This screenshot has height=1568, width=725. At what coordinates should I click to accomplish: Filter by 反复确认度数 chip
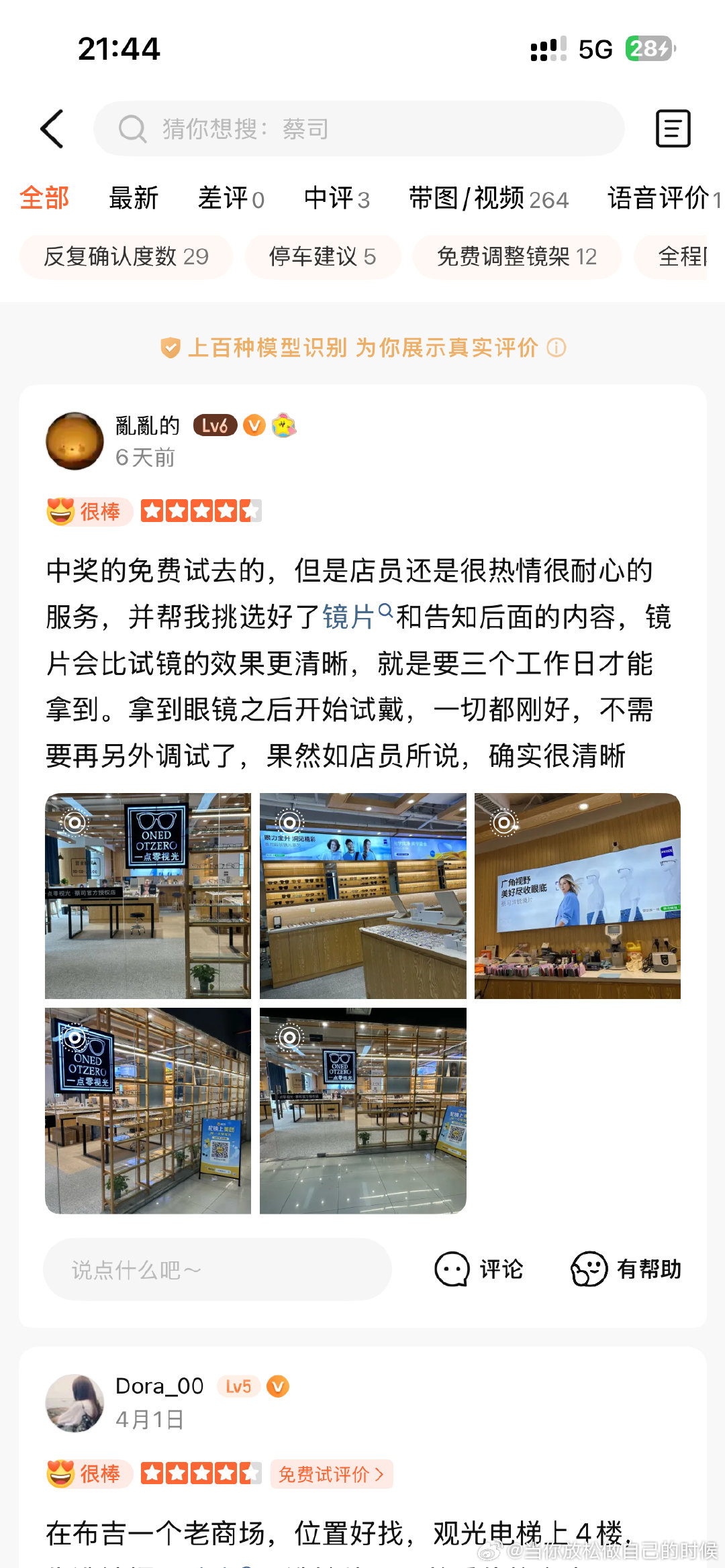click(126, 256)
